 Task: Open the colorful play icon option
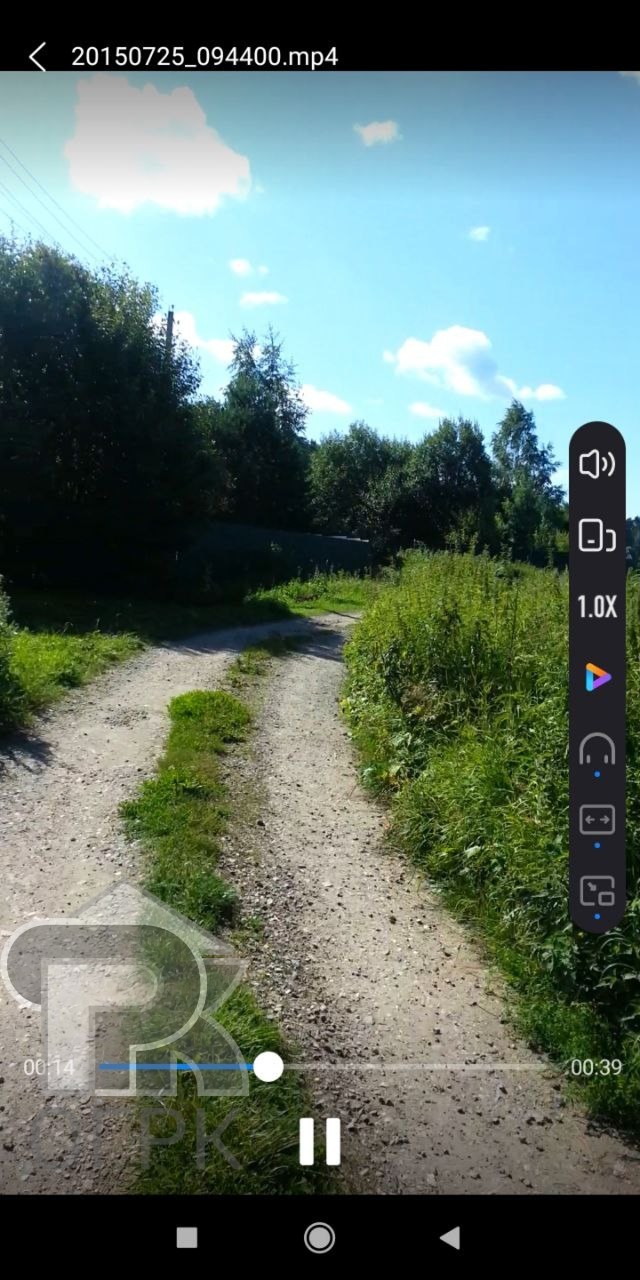click(597, 677)
